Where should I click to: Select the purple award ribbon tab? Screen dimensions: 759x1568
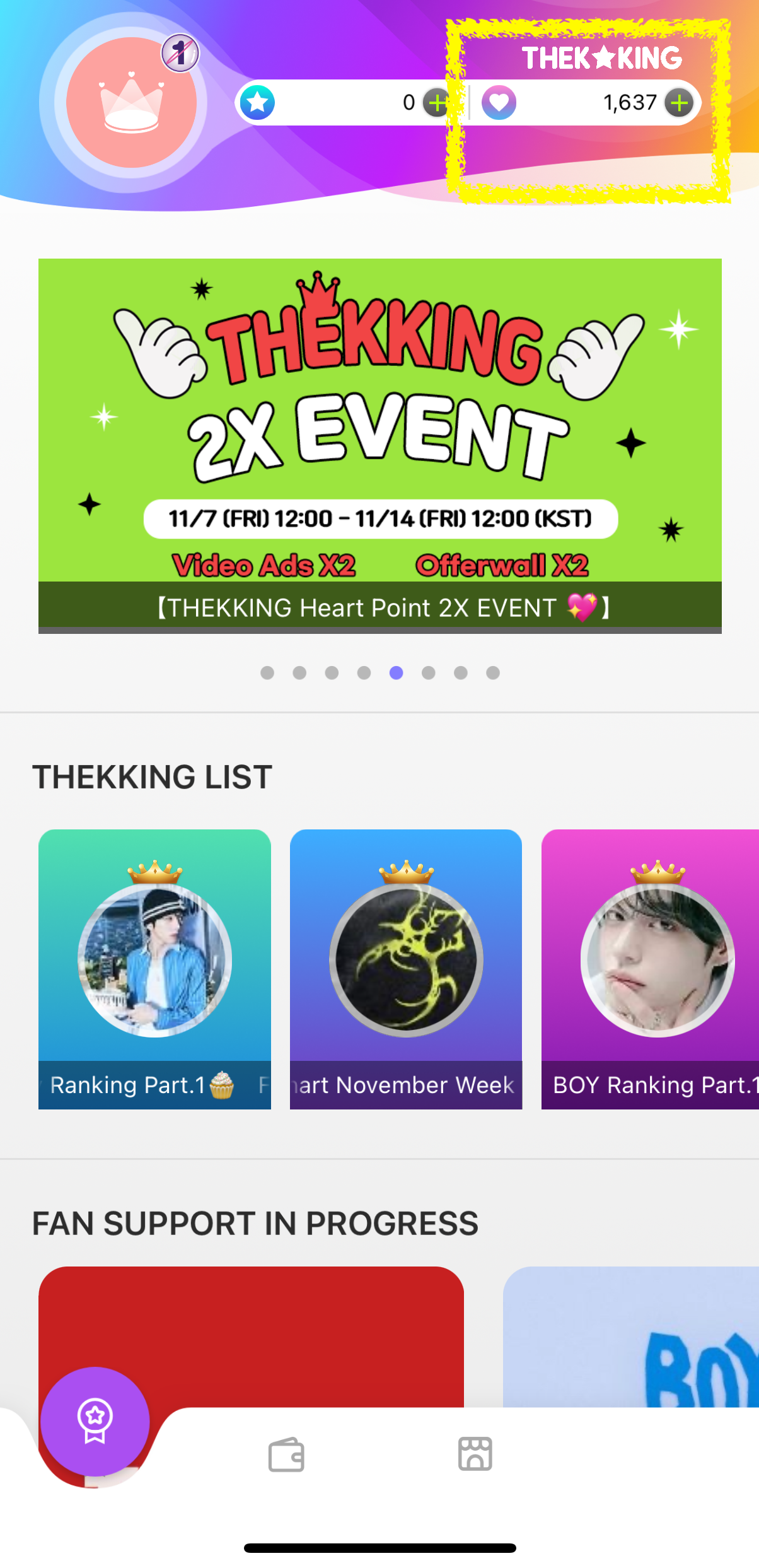point(95,1420)
